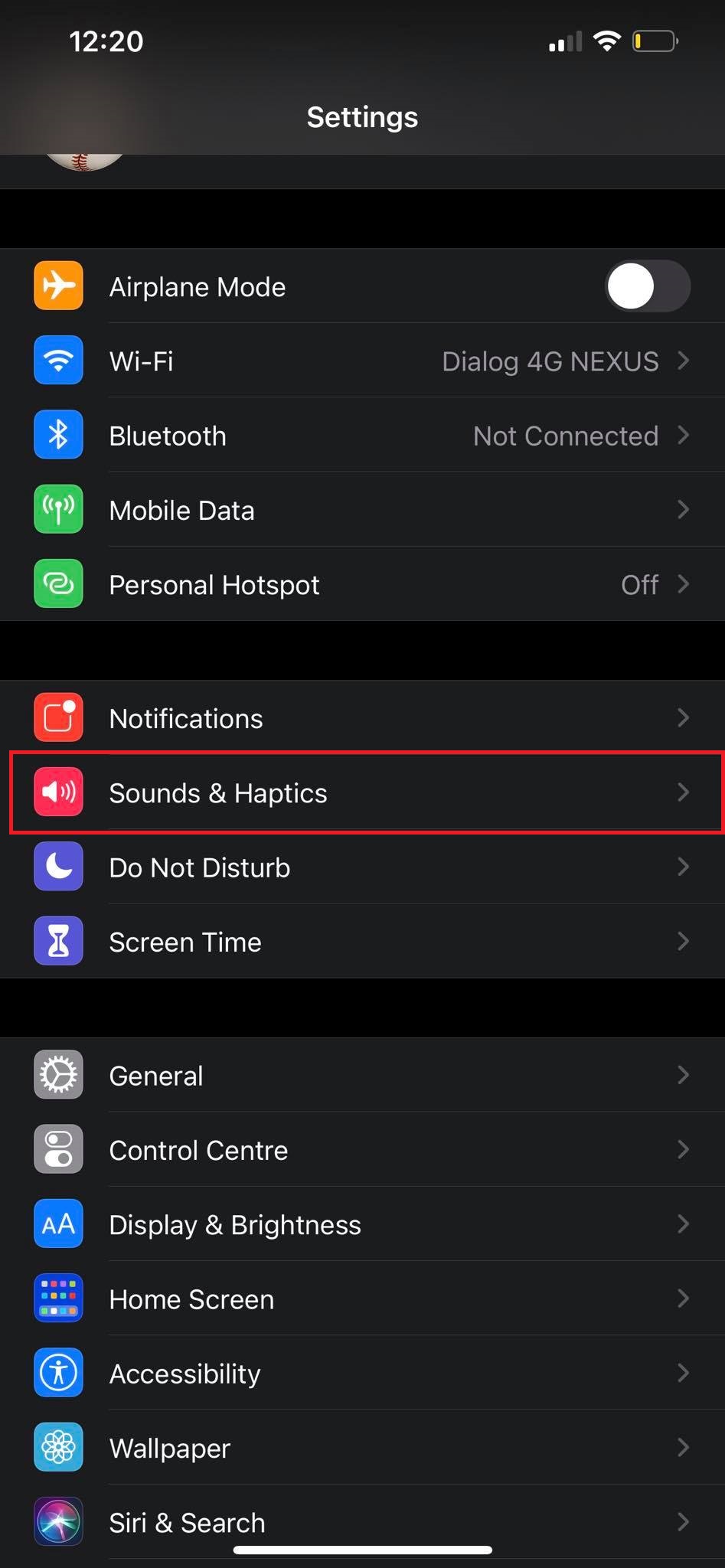Viewport: 725px width, 1568px height.
Task: Open Siri & Search settings
Action: pos(362,1521)
